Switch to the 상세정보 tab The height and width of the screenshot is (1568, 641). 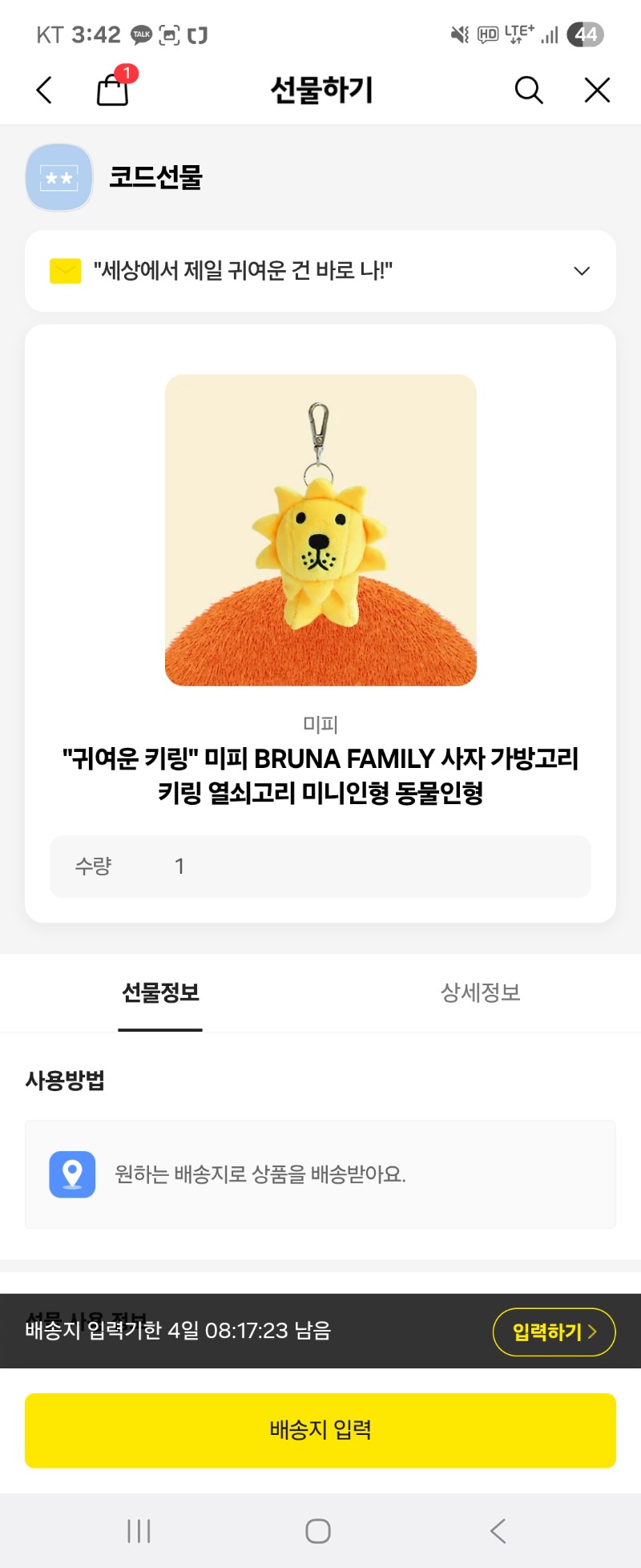point(480,992)
